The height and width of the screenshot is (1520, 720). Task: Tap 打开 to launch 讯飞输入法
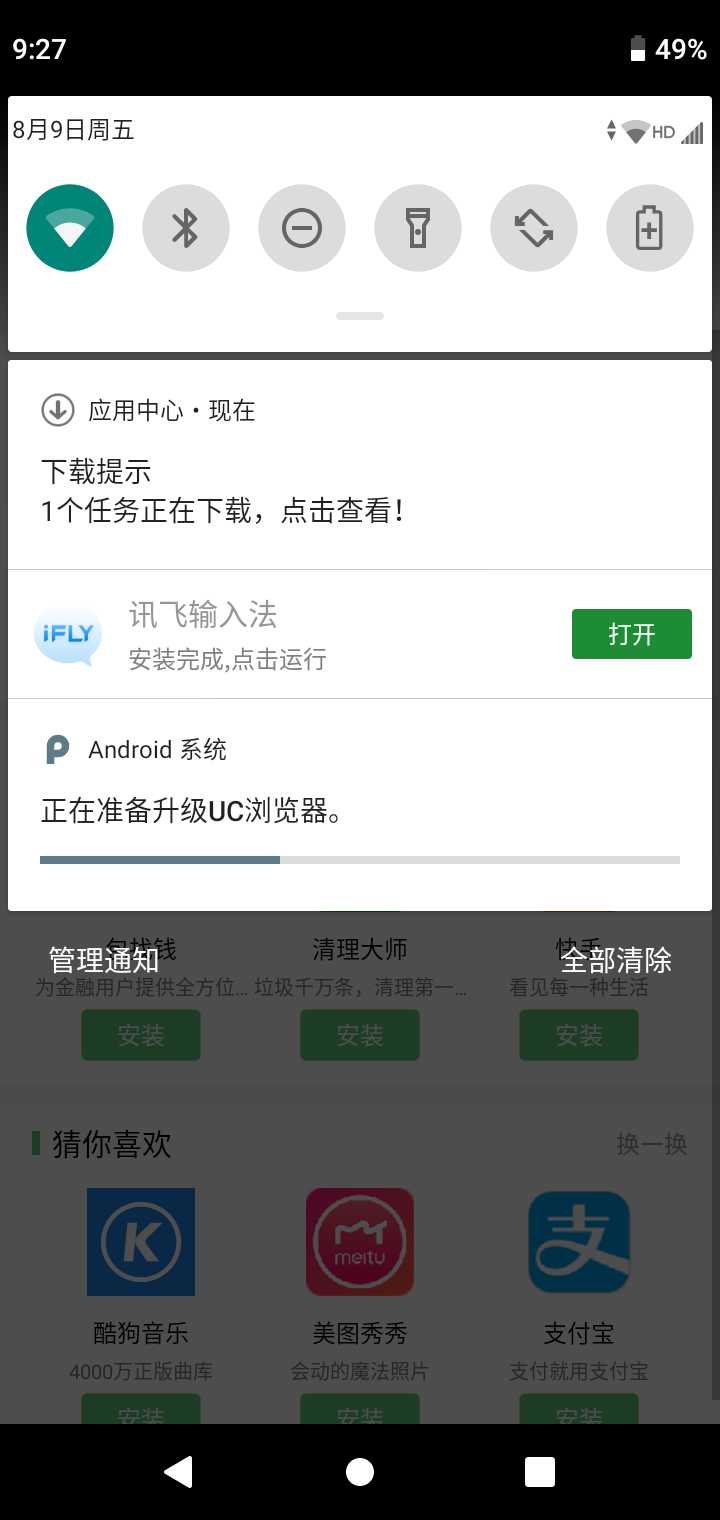632,634
